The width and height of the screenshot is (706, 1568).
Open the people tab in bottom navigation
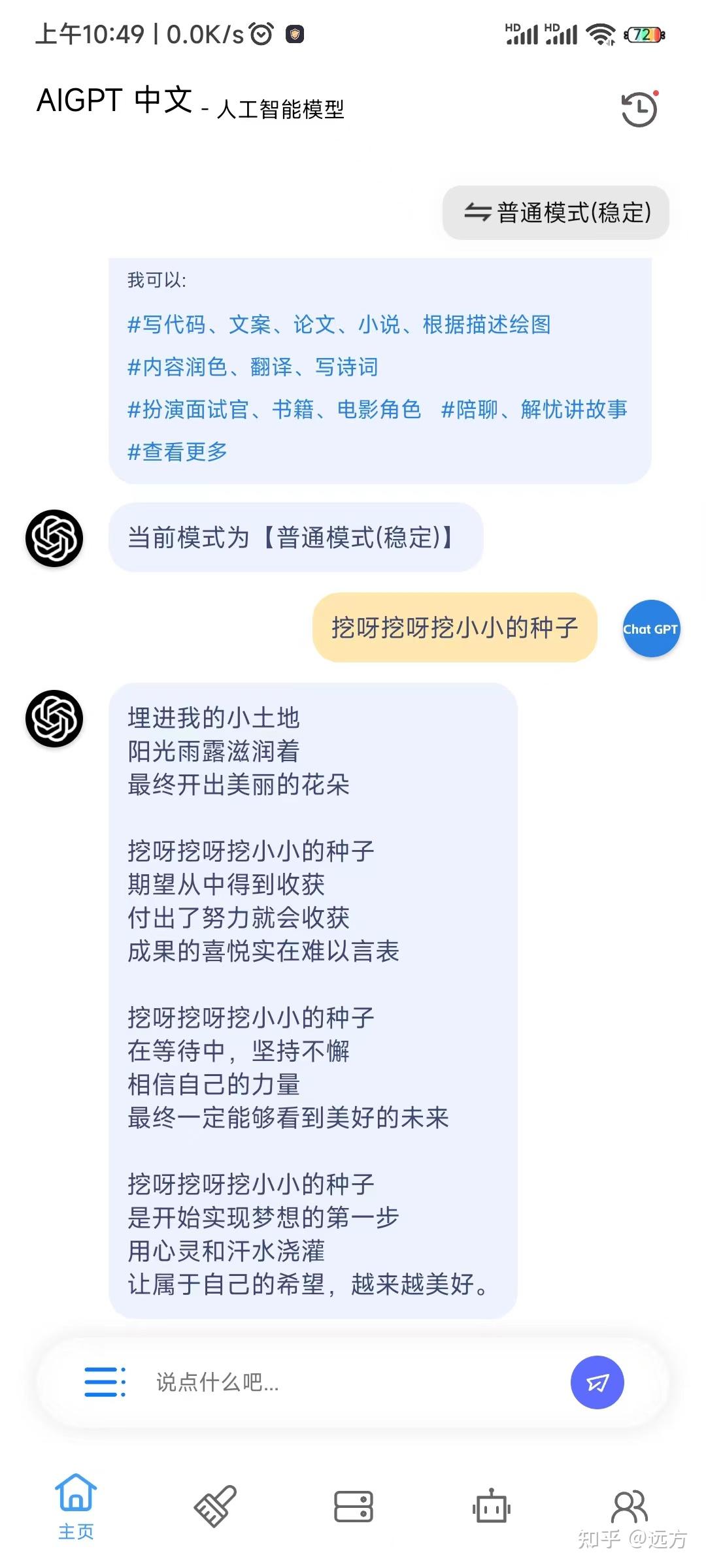[x=630, y=1506]
